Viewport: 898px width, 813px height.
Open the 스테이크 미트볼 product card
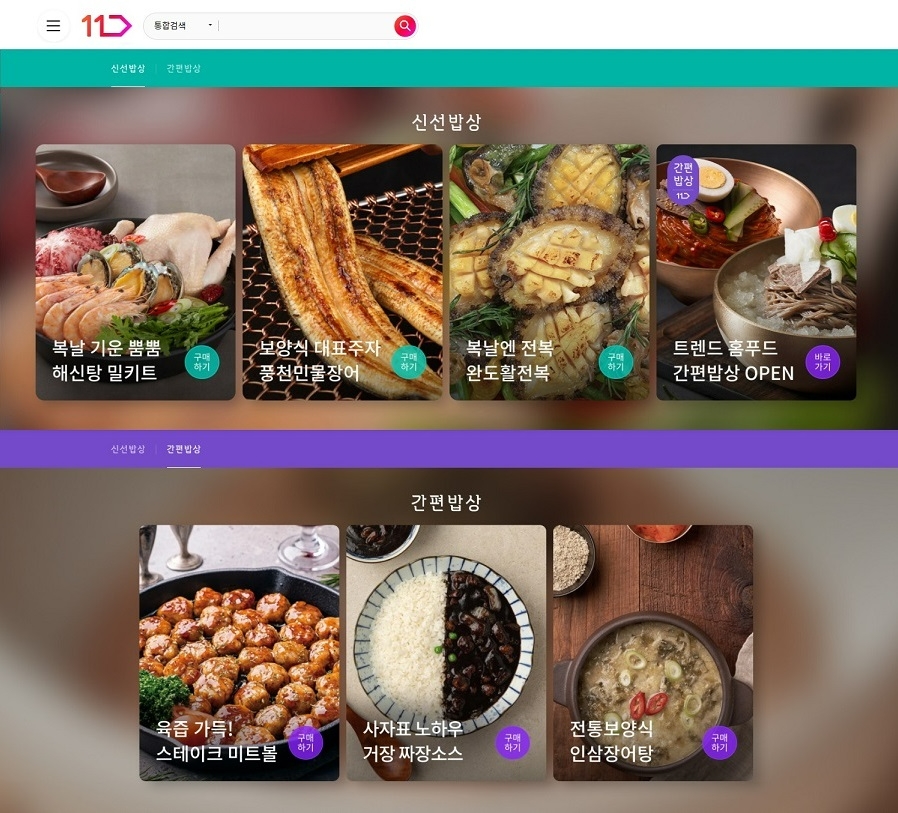(x=239, y=652)
